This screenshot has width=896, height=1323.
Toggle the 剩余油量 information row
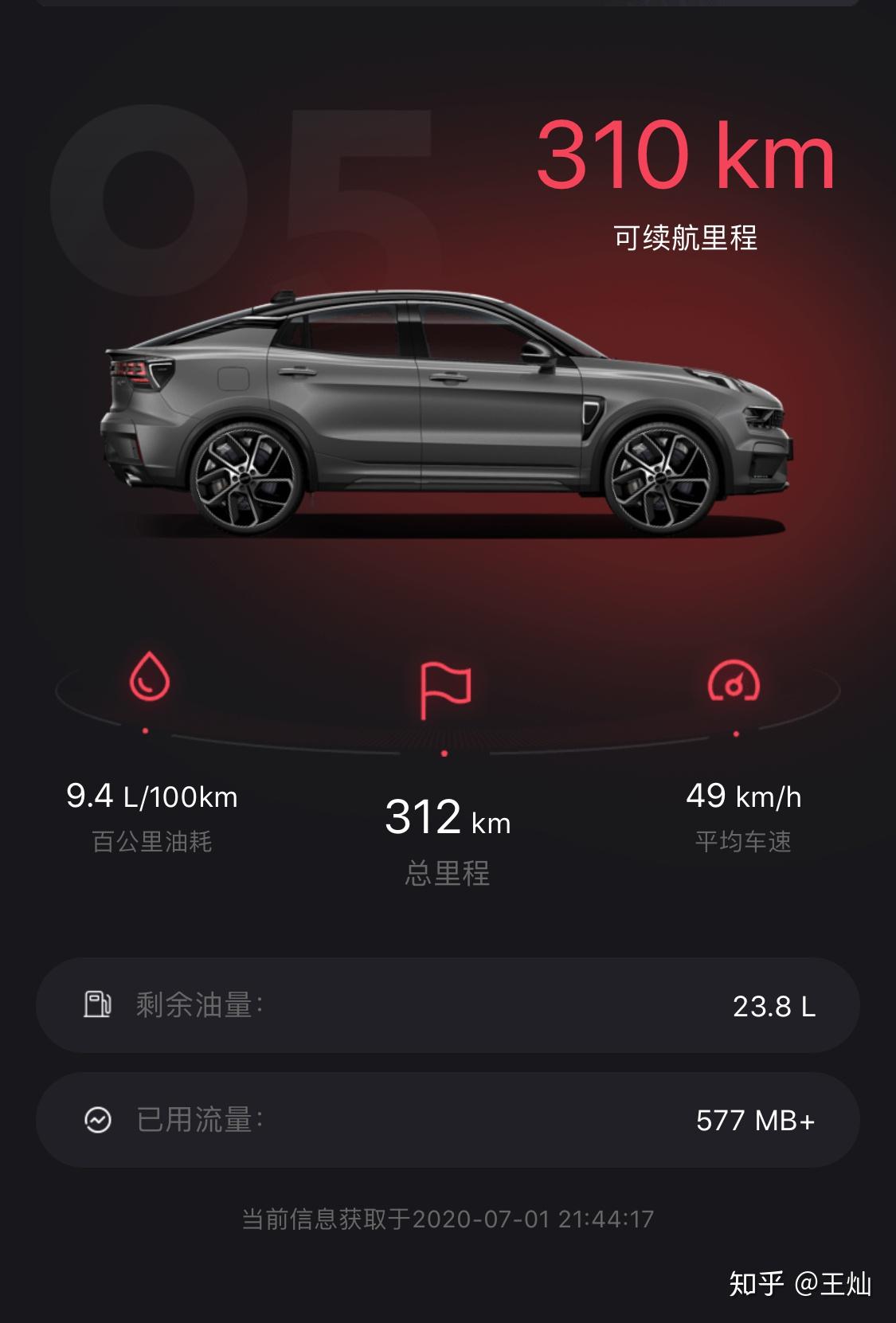coord(448,1005)
